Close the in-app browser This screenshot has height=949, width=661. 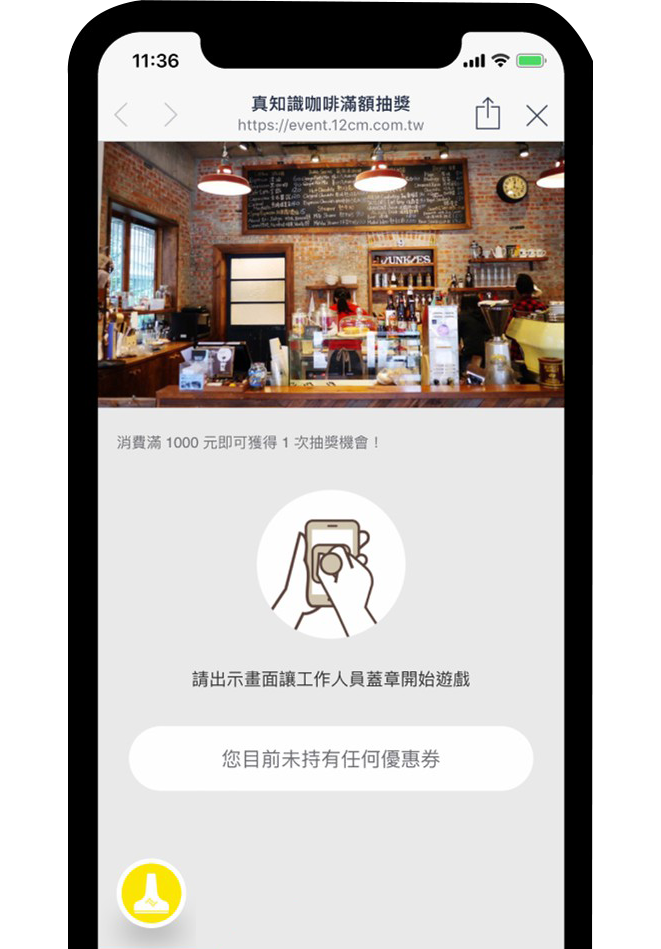coord(537,115)
